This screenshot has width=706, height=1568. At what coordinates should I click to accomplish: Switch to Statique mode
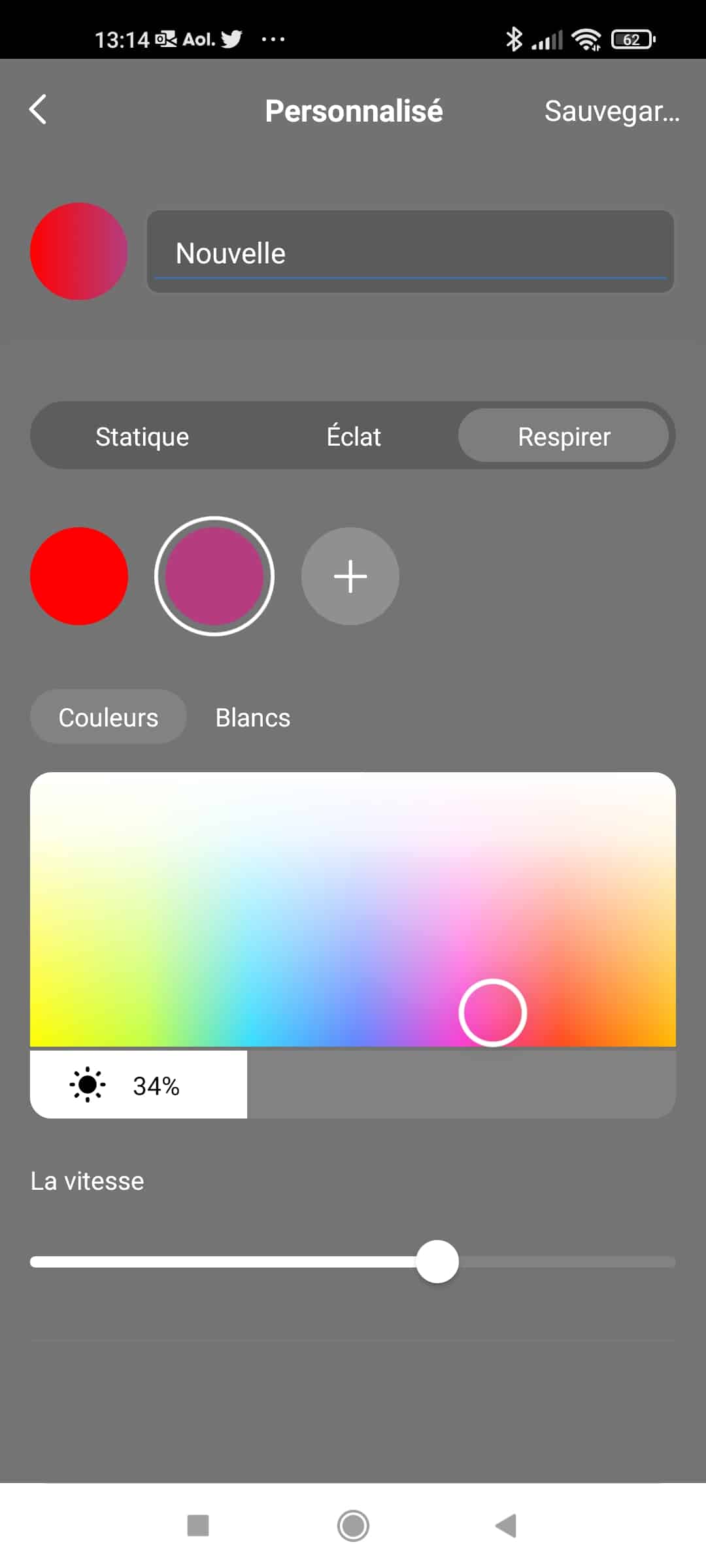click(x=142, y=436)
